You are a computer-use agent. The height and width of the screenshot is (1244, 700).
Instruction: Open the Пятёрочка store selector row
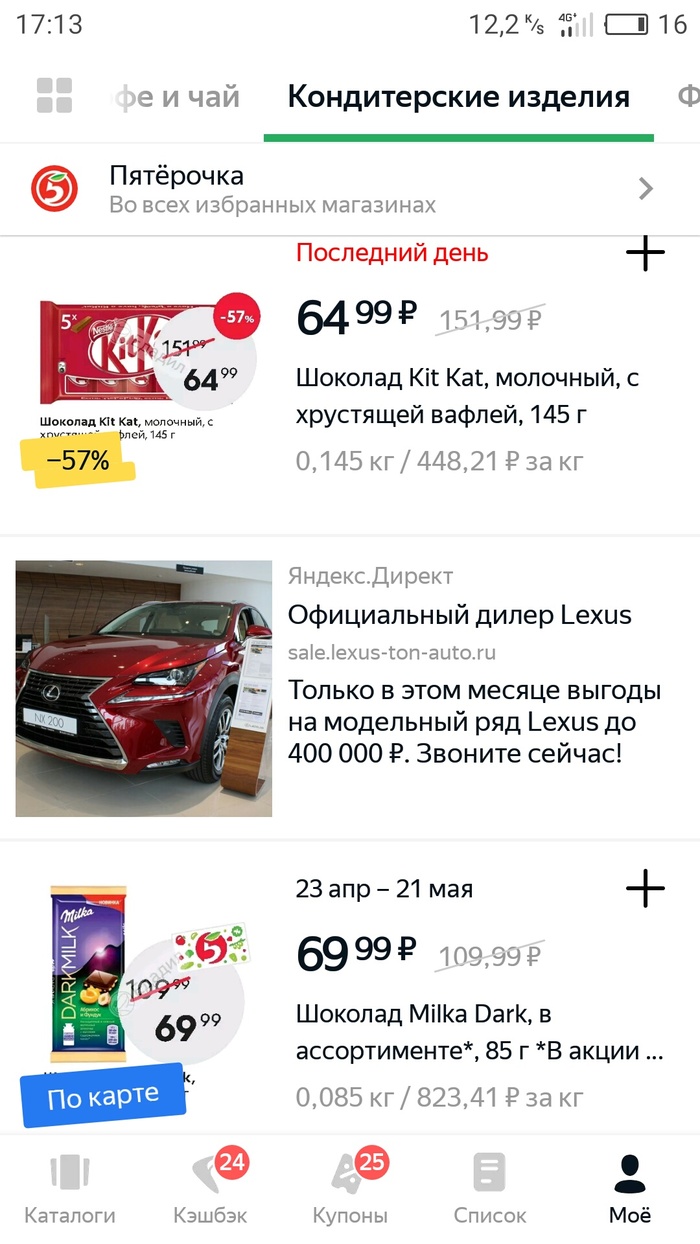coord(350,188)
